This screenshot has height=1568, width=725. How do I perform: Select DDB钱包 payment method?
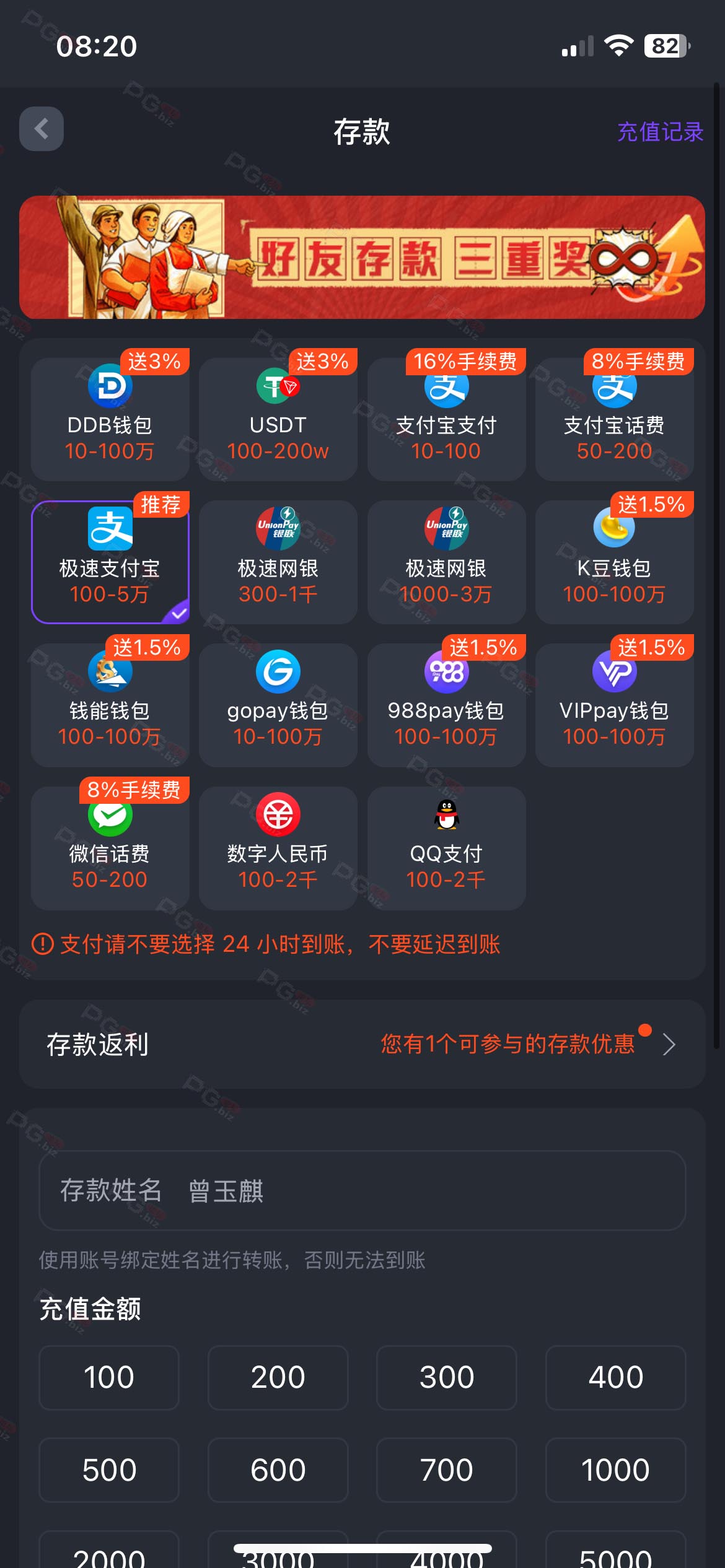pyautogui.click(x=110, y=419)
